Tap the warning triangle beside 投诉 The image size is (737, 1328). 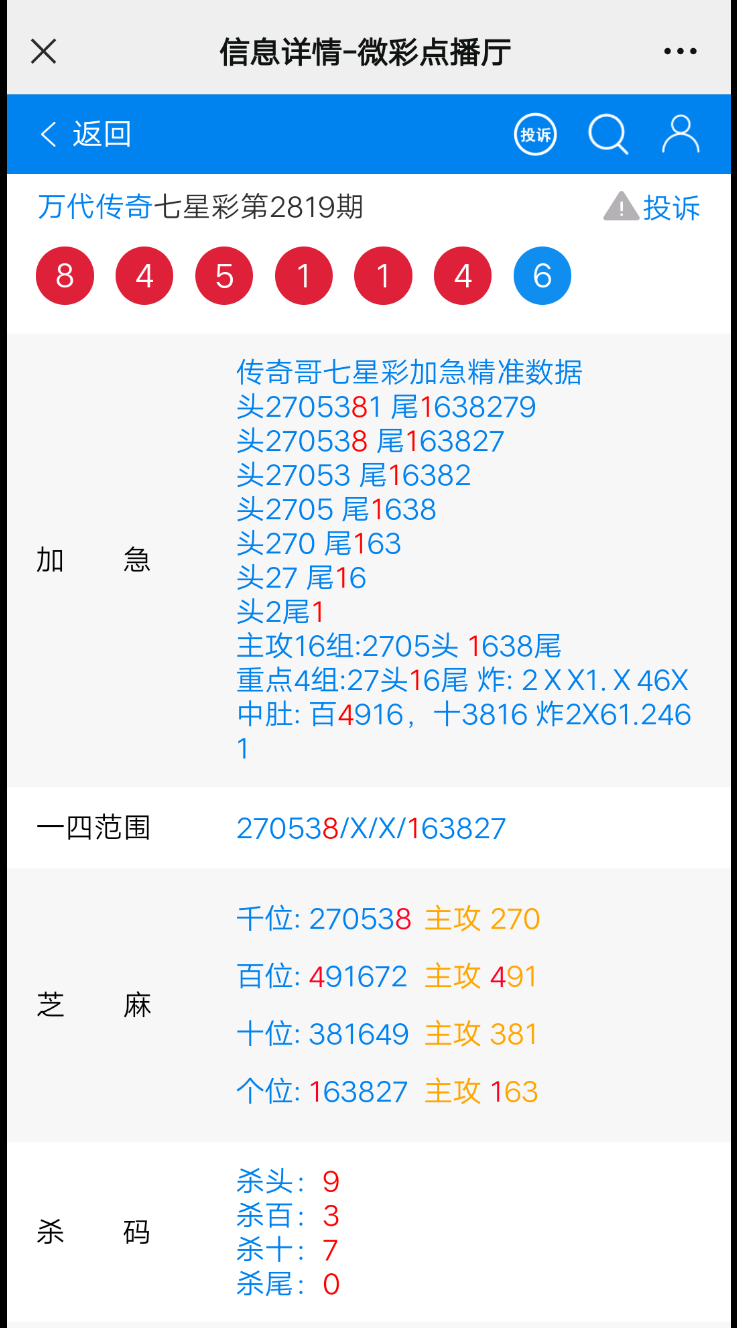click(620, 207)
